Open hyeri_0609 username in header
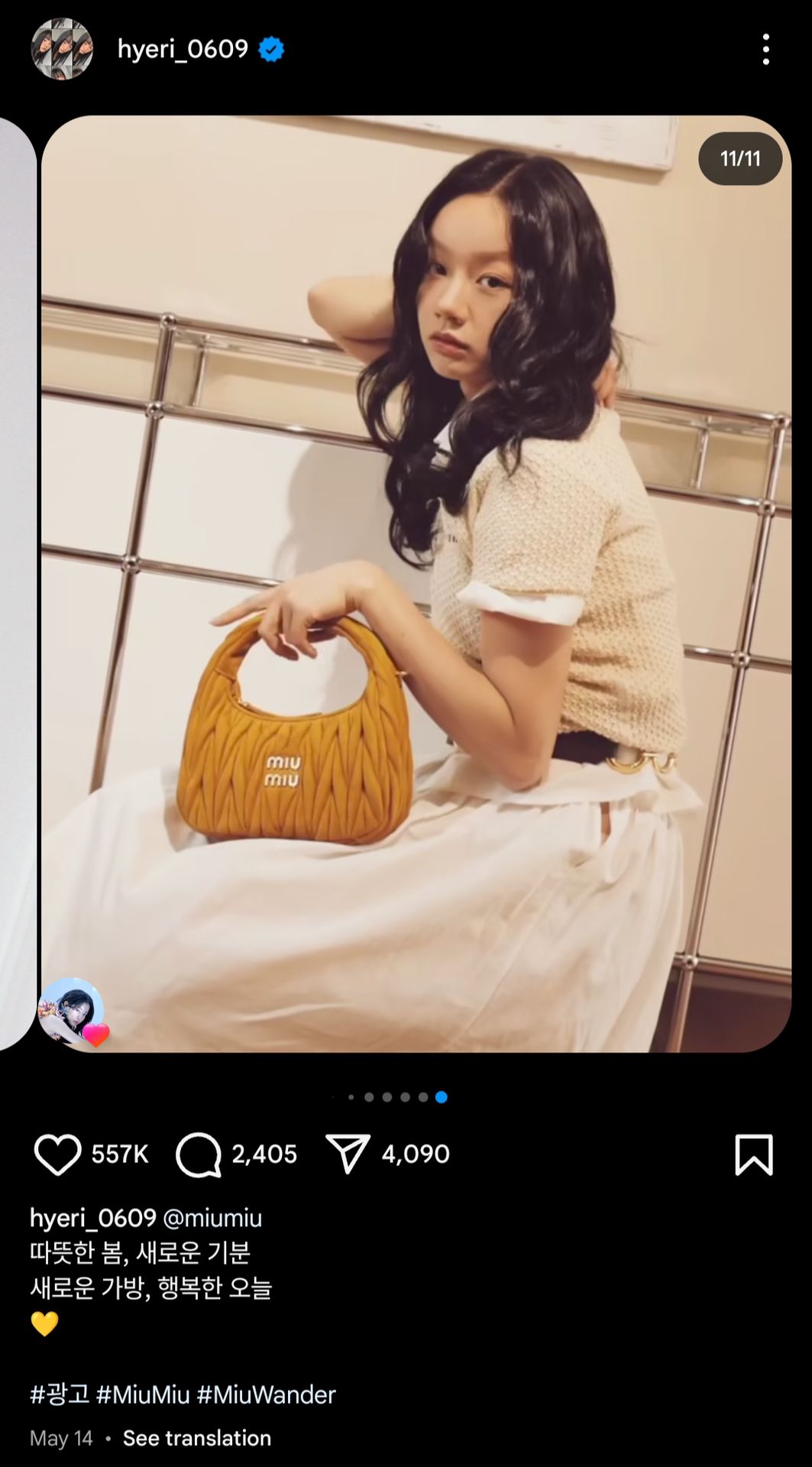The height and width of the screenshot is (1467, 812). [183, 49]
